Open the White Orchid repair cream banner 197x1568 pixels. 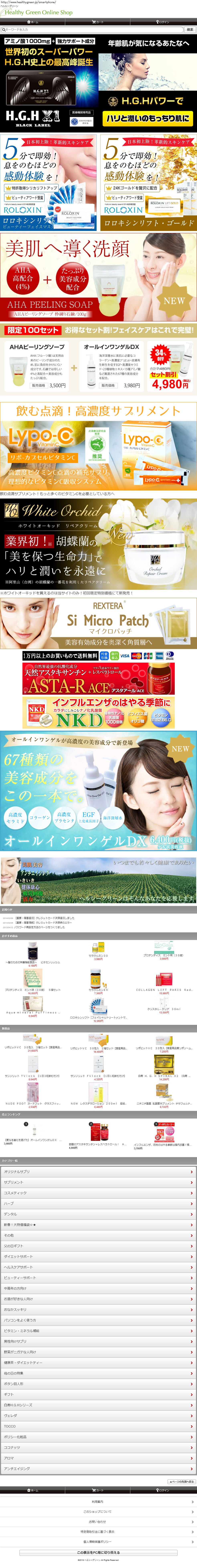click(98, 545)
